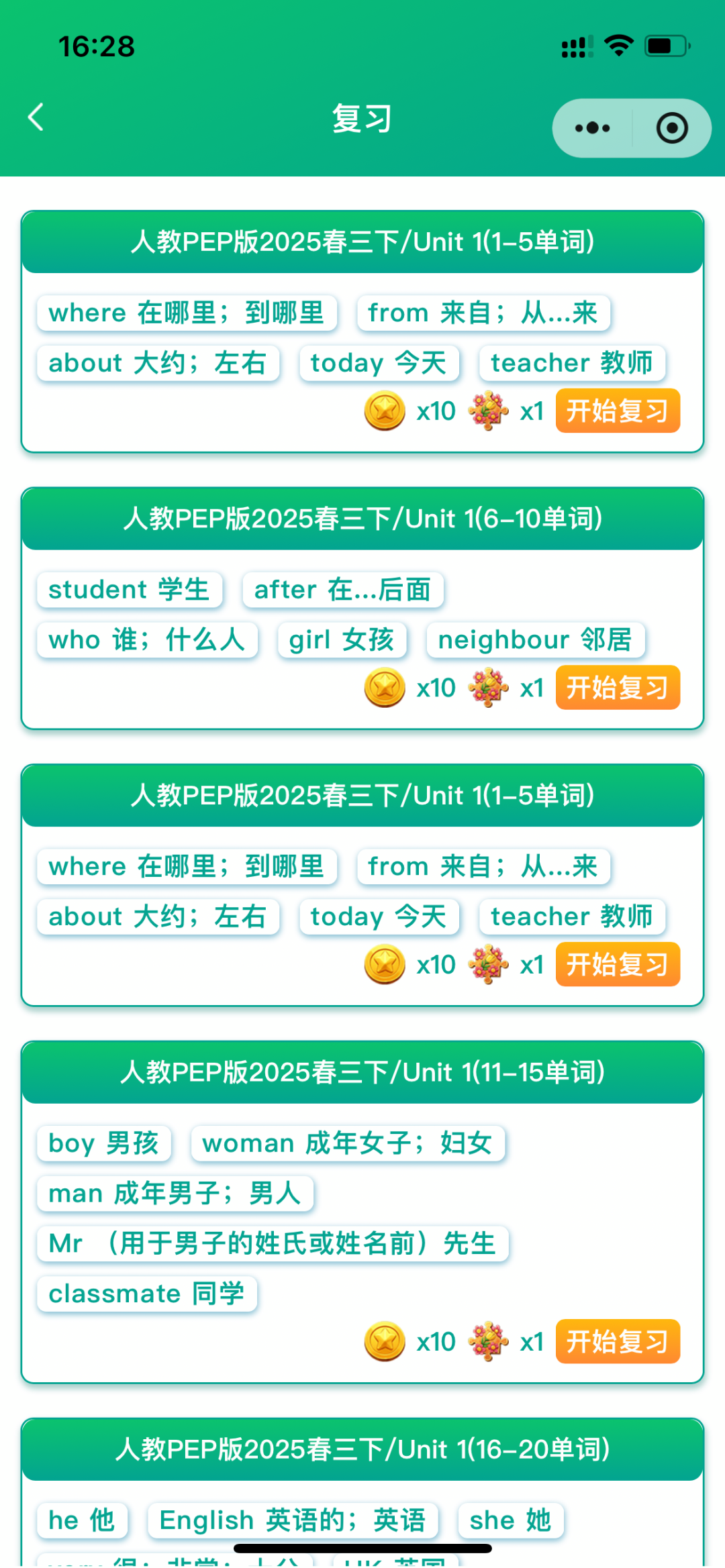Click the neighbour 邻居 word tag
The image size is (725, 1568).
pyautogui.click(x=535, y=639)
